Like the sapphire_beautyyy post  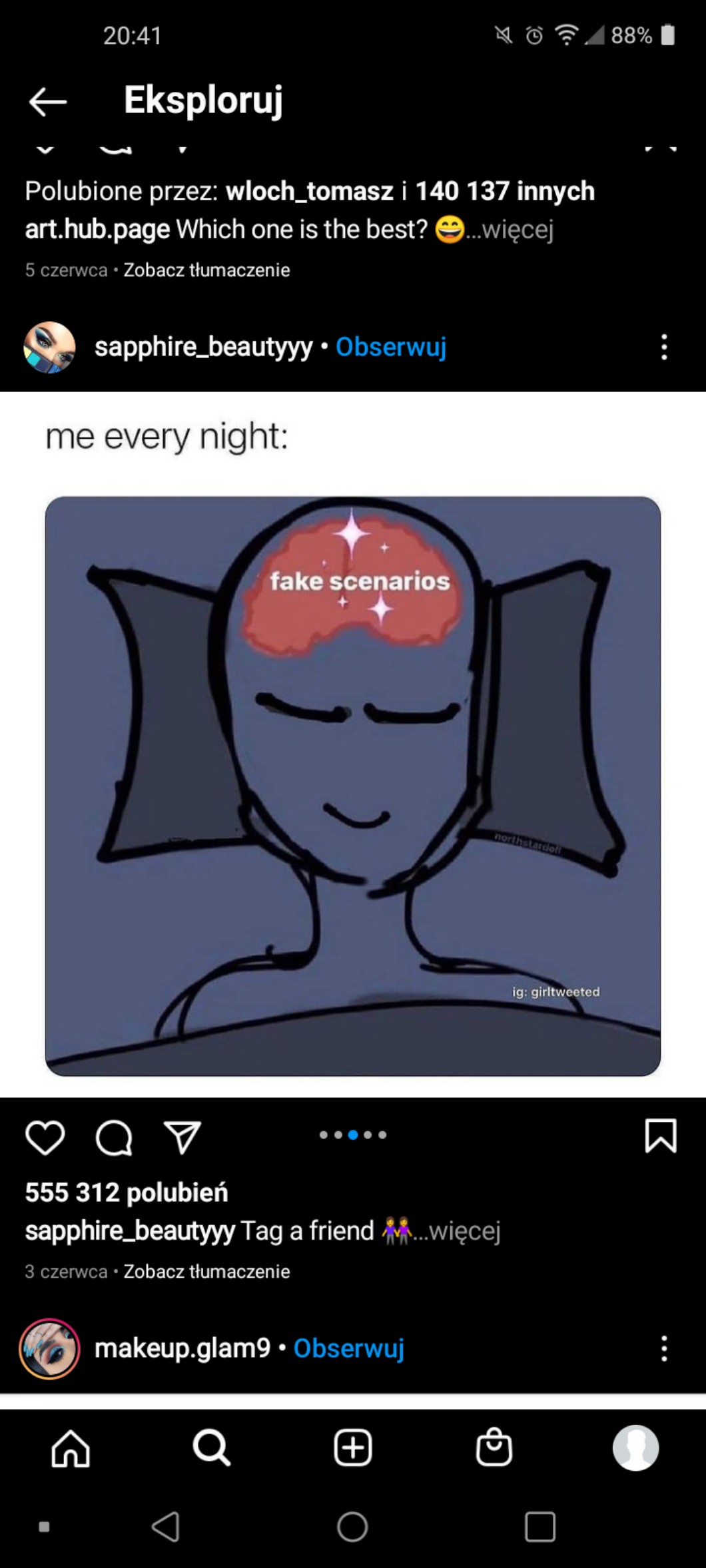(45, 1137)
